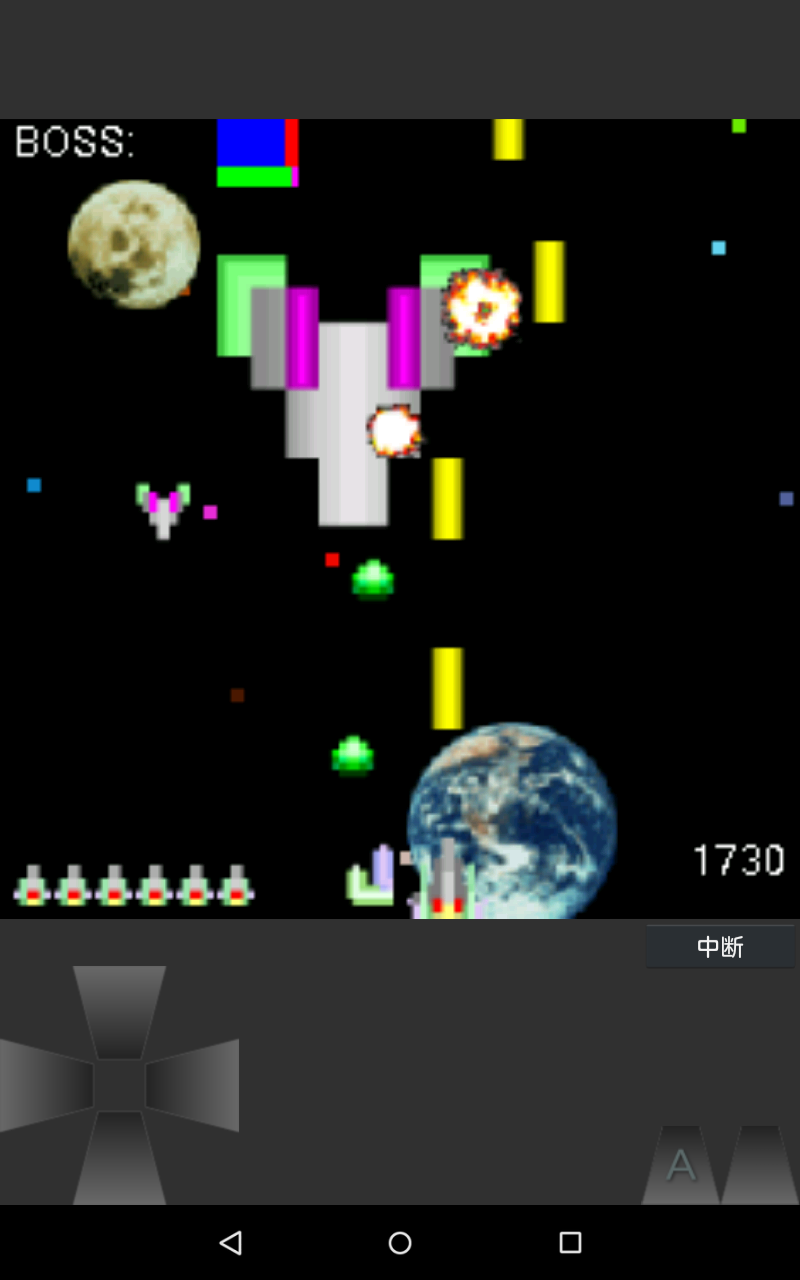This screenshot has width=800, height=1280.
Task: Fire with the A button
Action: [680, 1165]
